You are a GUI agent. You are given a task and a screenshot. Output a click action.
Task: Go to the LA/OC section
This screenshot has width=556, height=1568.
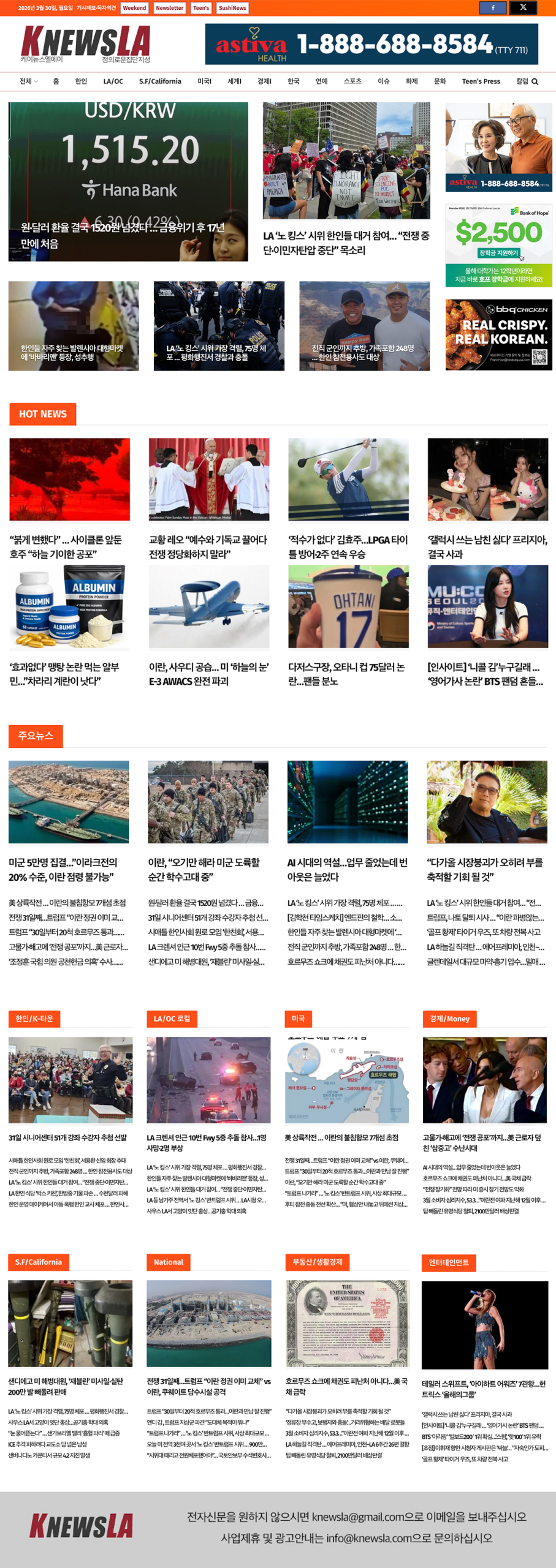[113, 81]
